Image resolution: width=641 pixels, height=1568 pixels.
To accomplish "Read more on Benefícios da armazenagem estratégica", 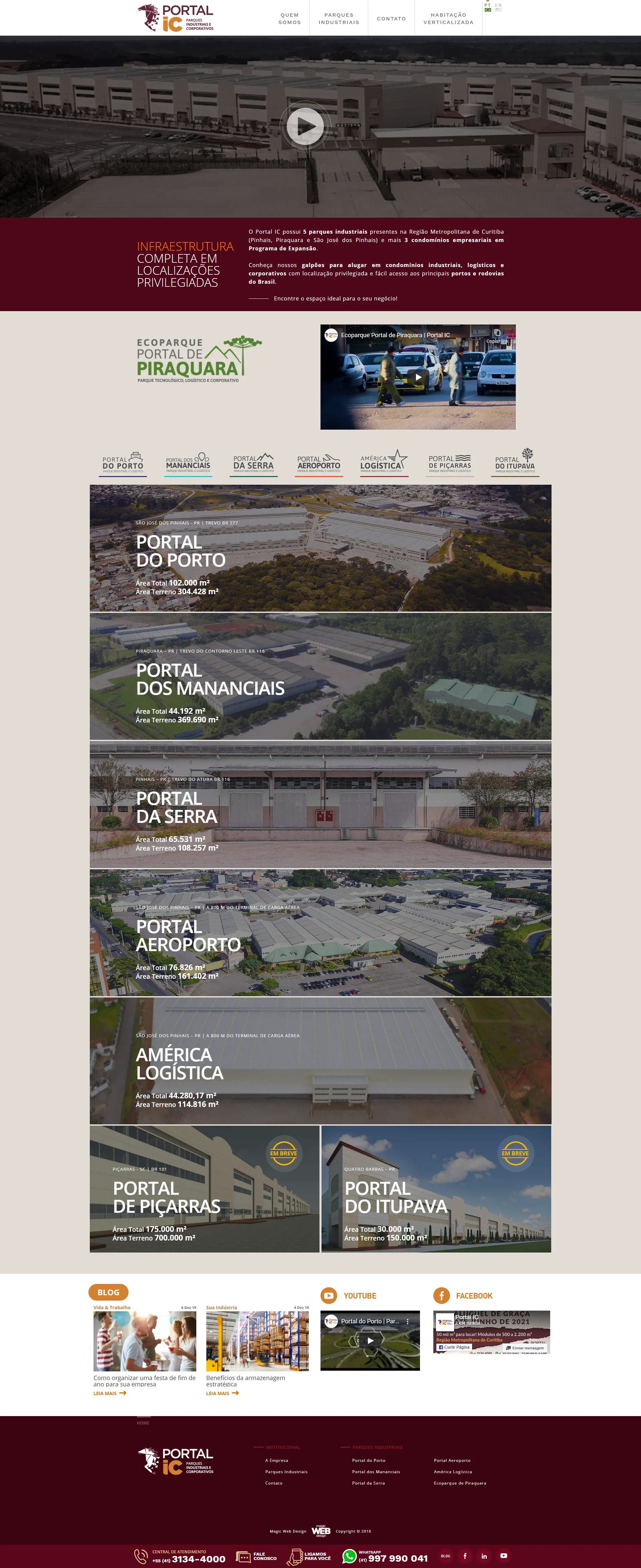I will (x=222, y=1393).
